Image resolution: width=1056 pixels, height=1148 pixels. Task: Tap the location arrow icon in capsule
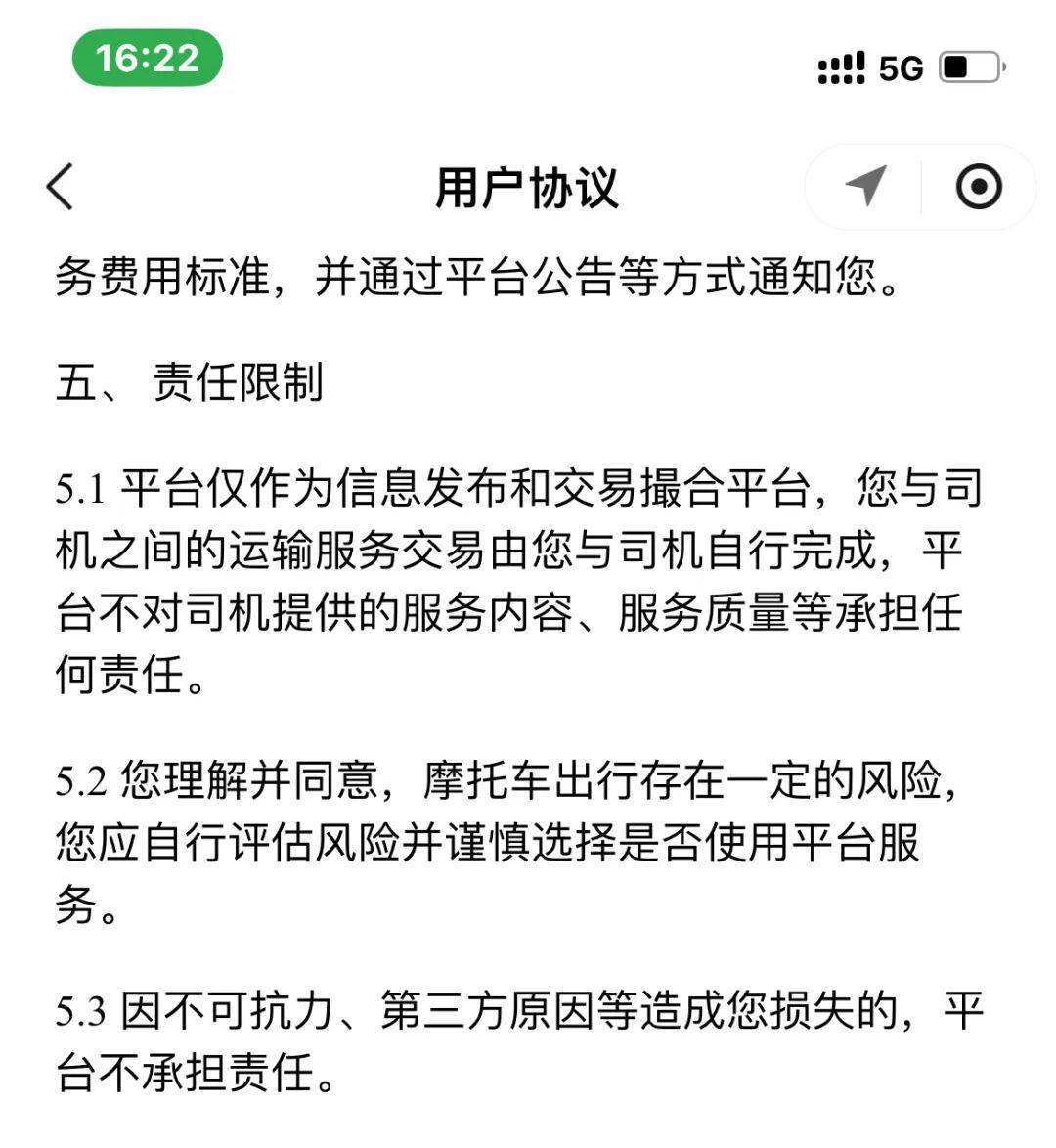click(865, 186)
